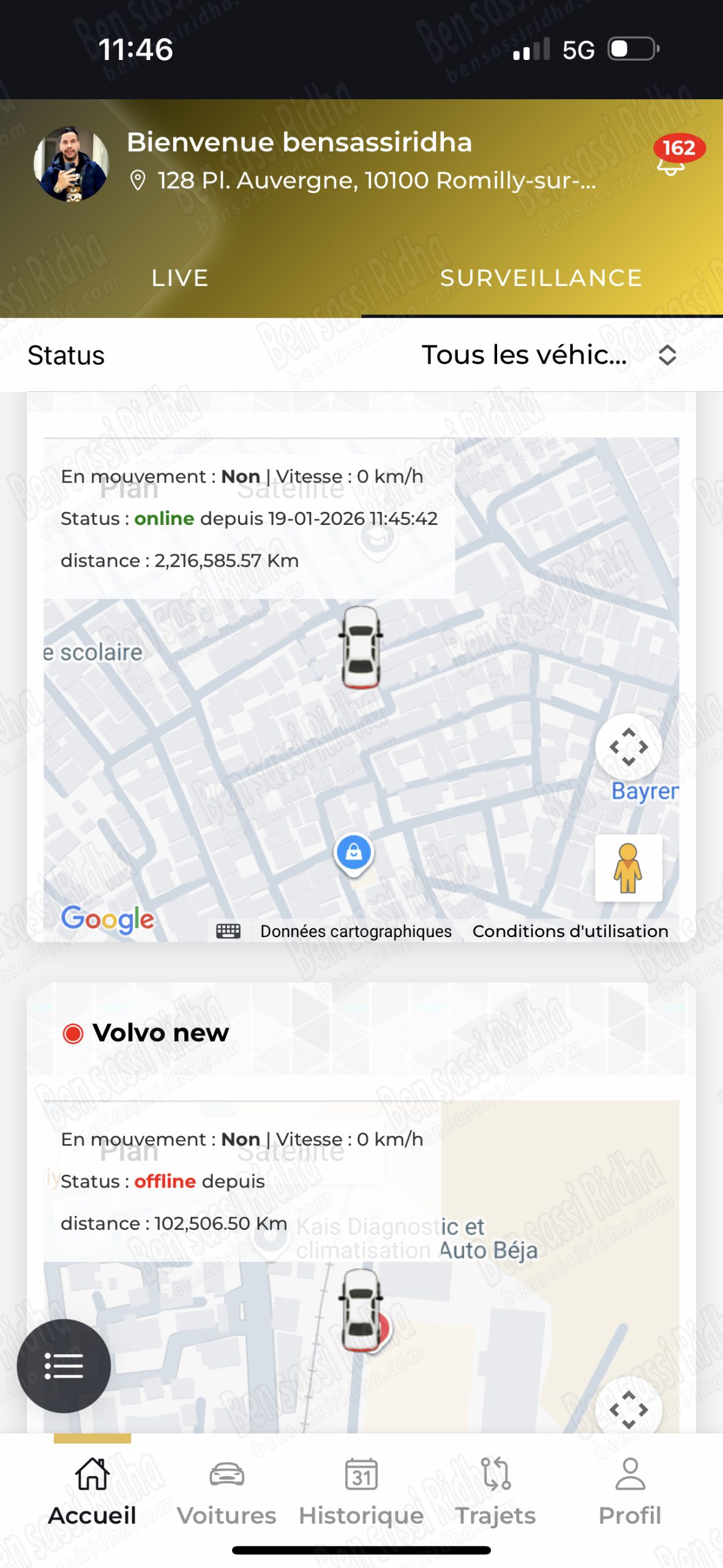Screen dimensions: 723x1568
Task: Select the SURVEILLANCE tab
Action: [x=541, y=278]
